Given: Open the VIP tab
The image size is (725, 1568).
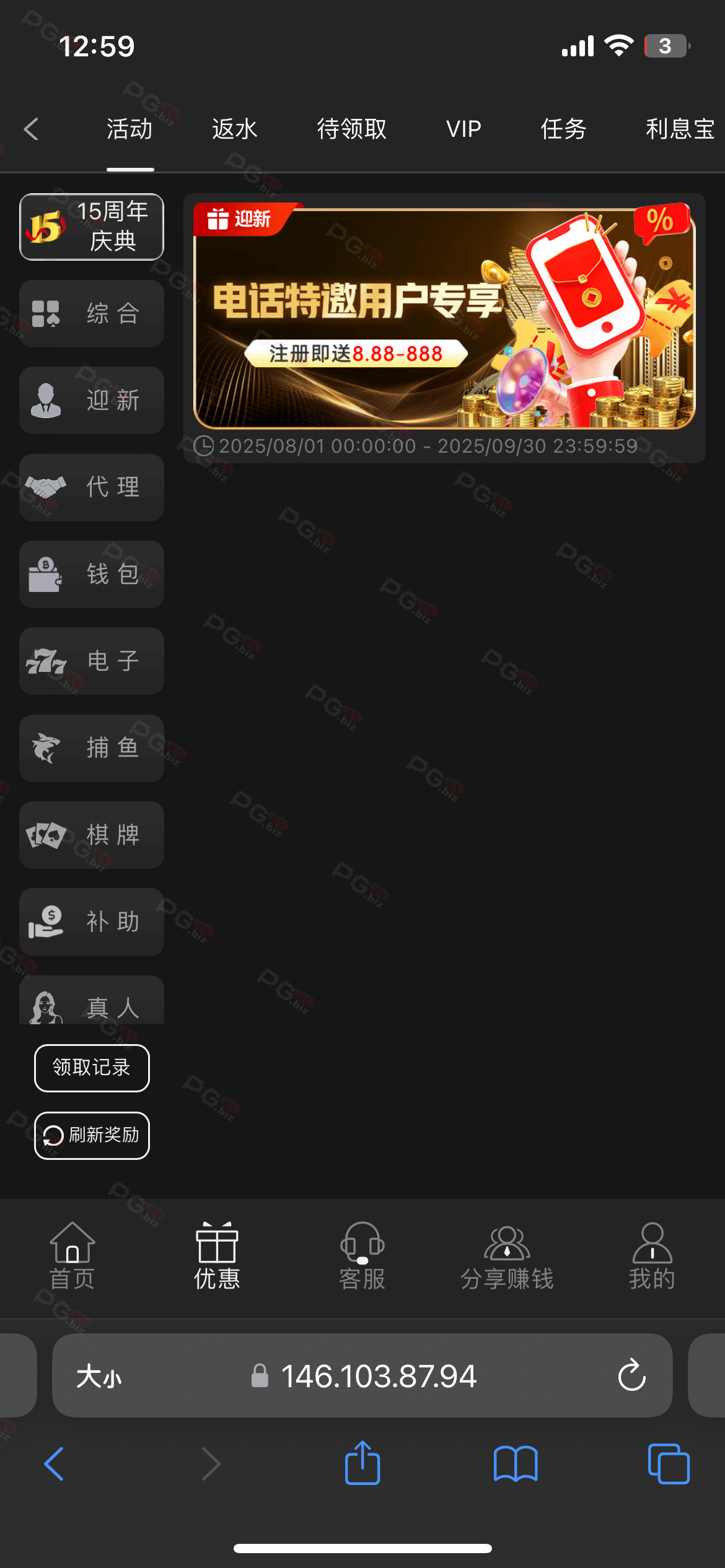Looking at the screenshot, I should pos(464,129).
